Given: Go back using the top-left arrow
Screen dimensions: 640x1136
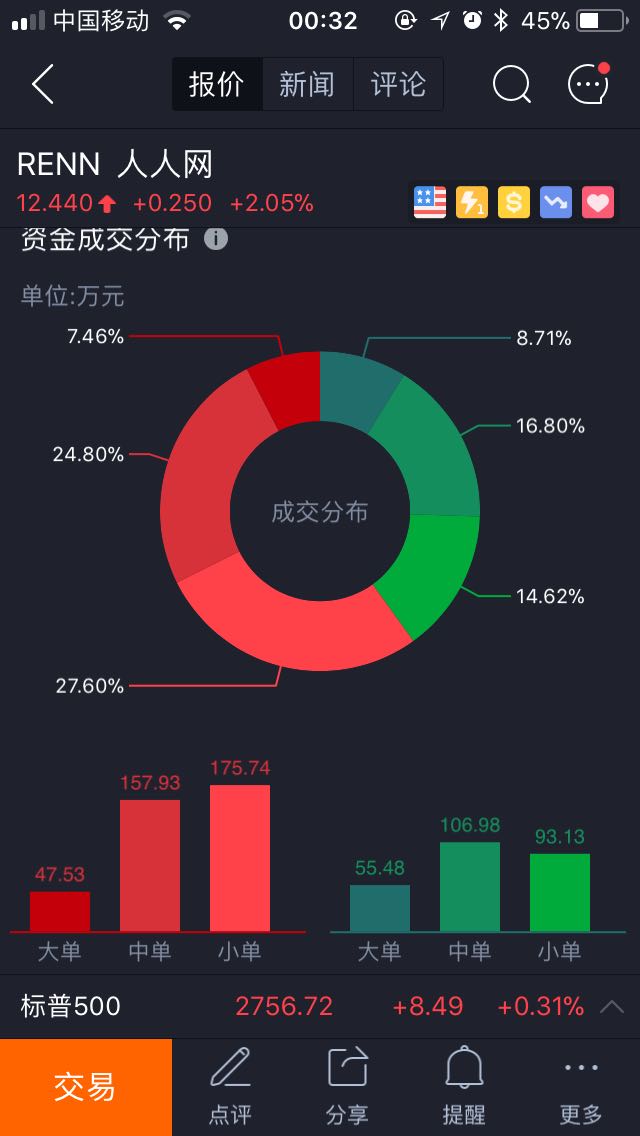Looking at the screenshot, I should tap(43, 84).
